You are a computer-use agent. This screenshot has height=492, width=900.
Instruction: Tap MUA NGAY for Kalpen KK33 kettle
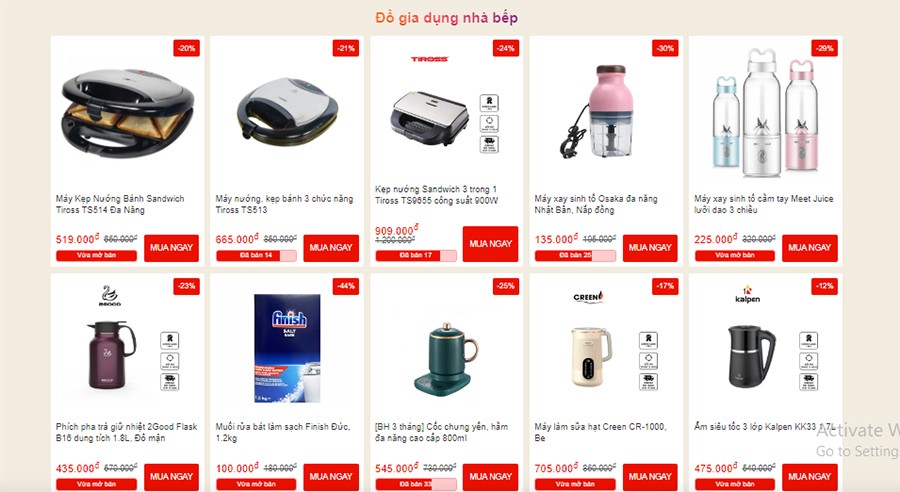809,476
